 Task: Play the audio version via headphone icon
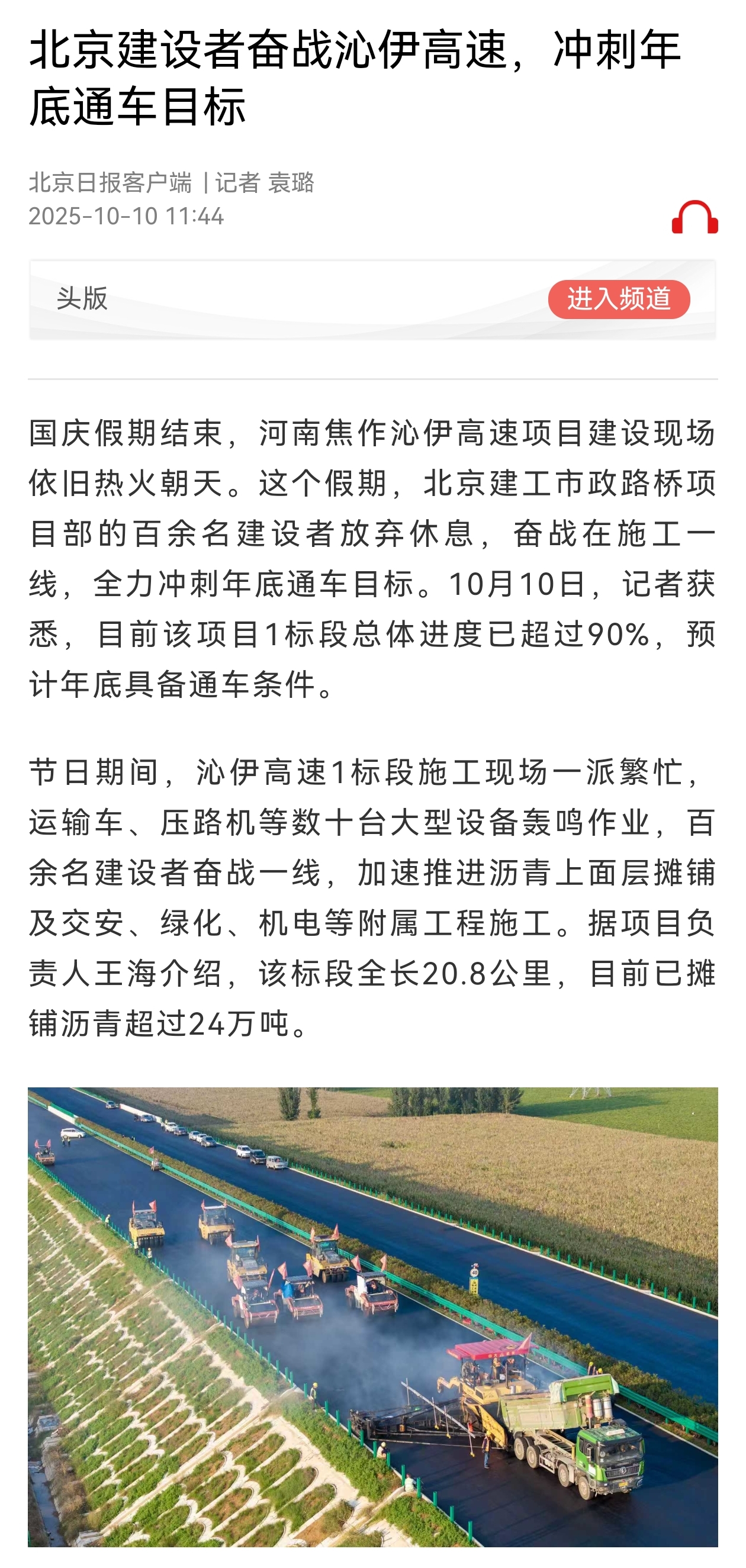[694, 217]
